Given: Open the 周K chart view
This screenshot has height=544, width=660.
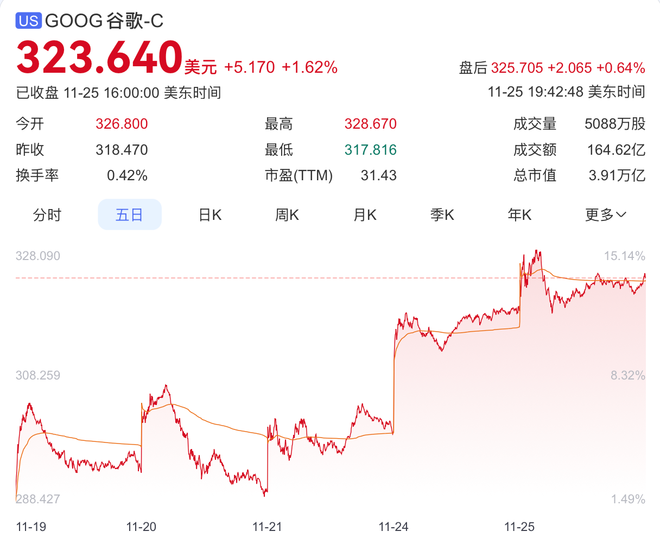Looking at the screenshot, I should tap(287, 215).
